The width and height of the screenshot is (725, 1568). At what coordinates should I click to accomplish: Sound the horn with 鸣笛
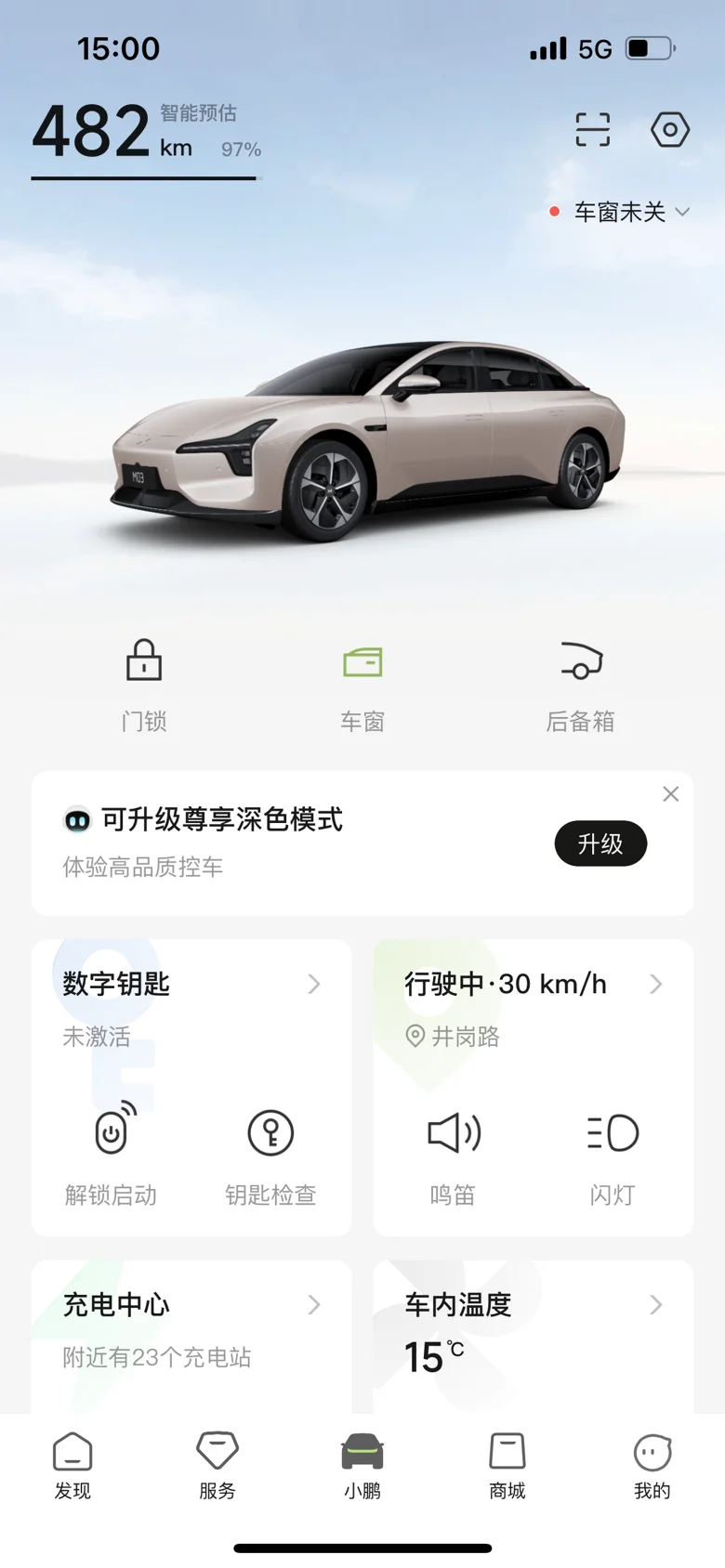[x=453, y=1157]
